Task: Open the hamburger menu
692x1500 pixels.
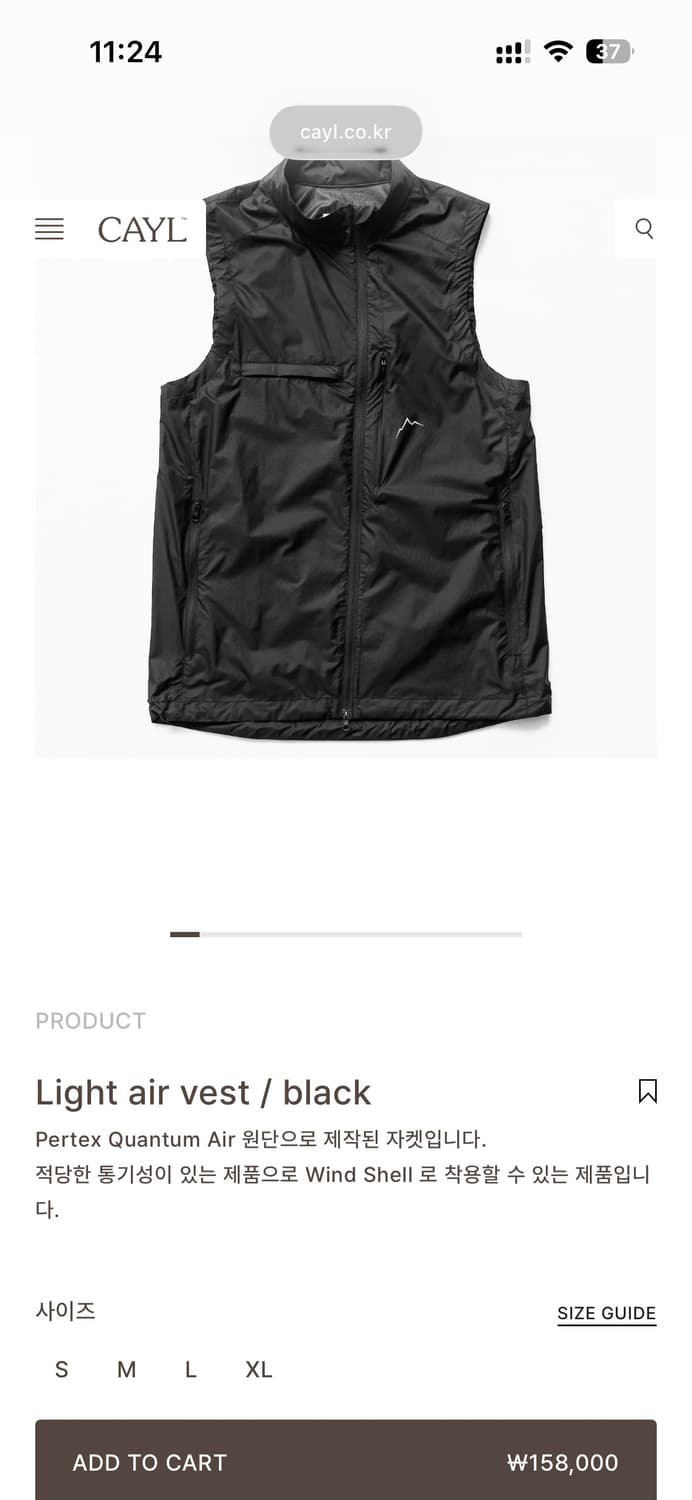Action: [x=49, y=230]
